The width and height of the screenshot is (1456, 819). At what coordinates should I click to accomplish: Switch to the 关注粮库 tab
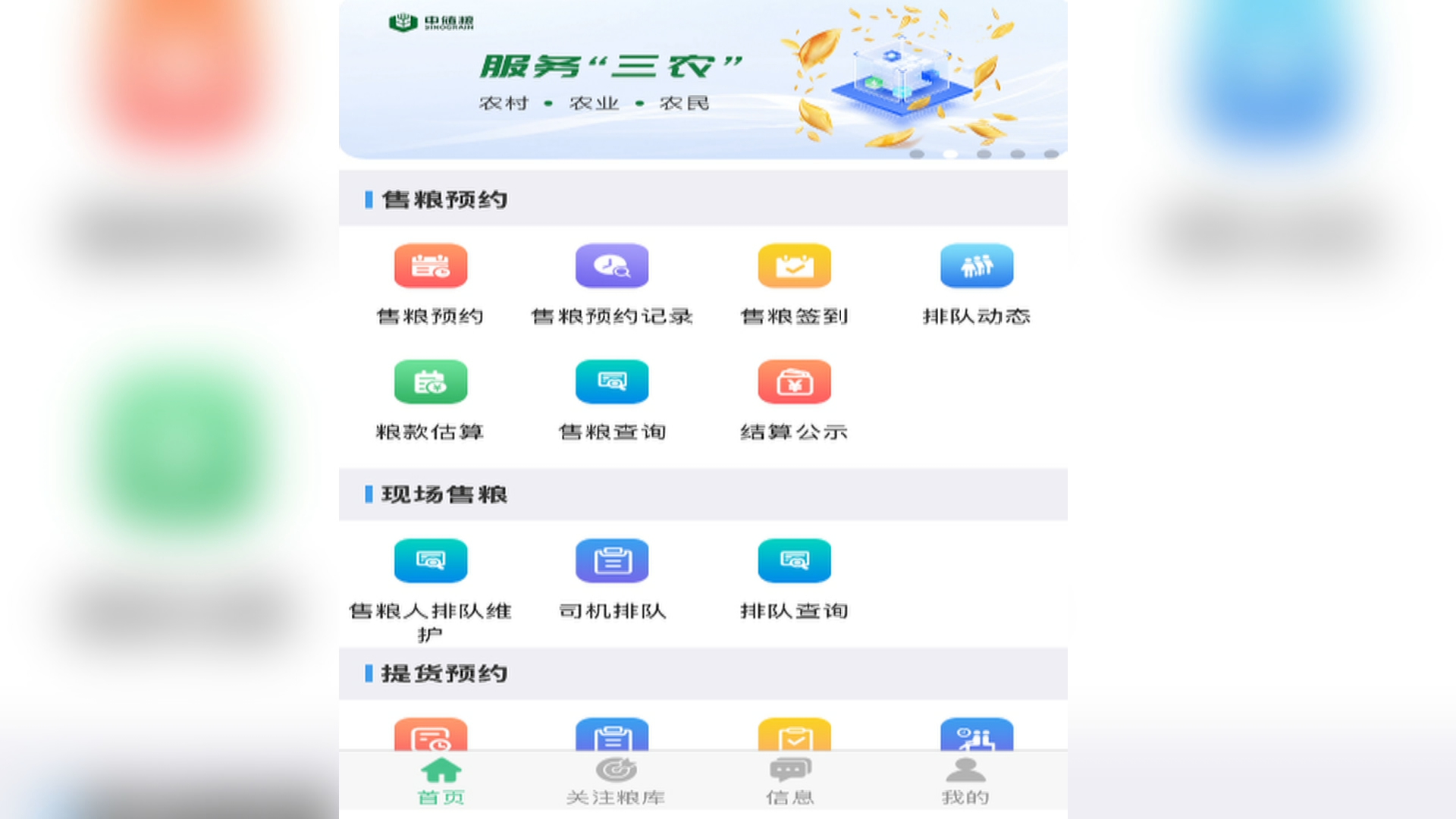coord(616,781)
